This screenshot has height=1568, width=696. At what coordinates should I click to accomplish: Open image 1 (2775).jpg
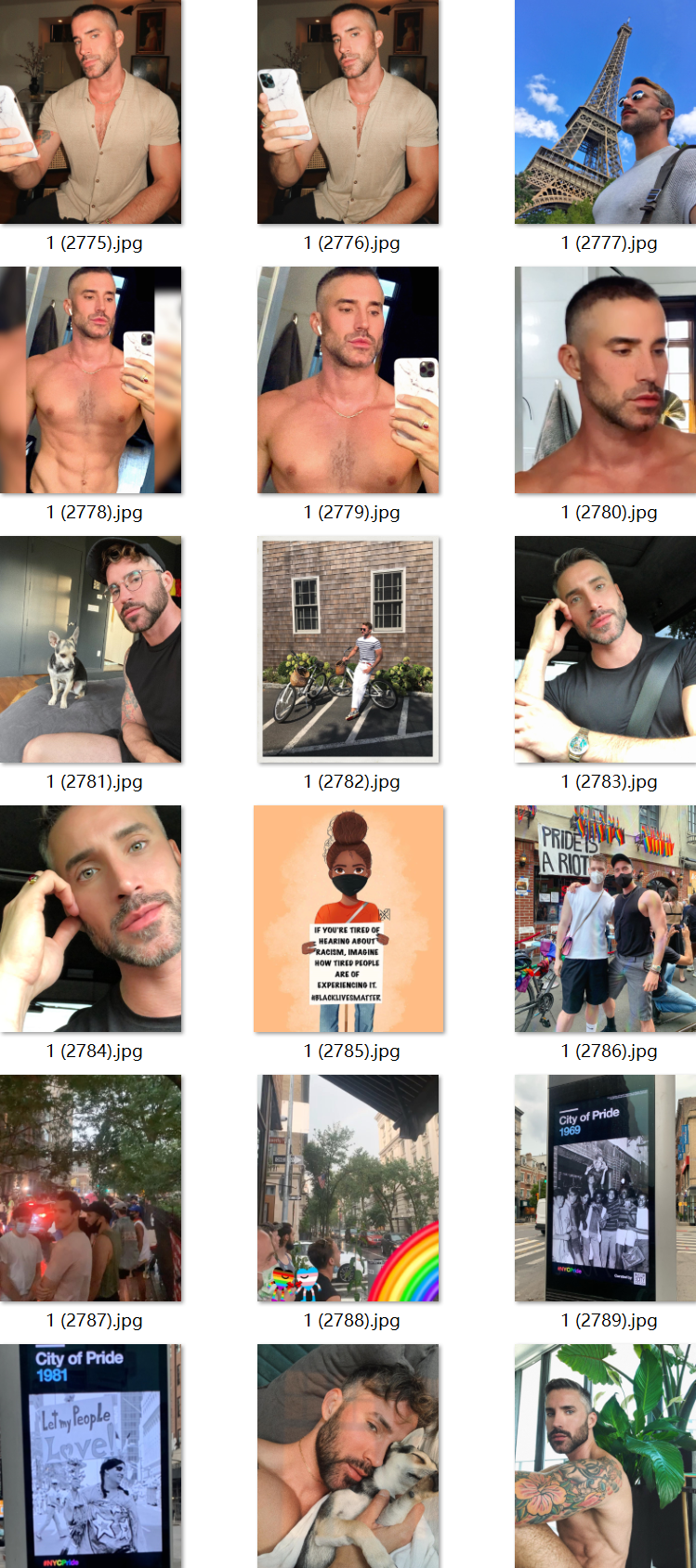[x=90, y=111]
